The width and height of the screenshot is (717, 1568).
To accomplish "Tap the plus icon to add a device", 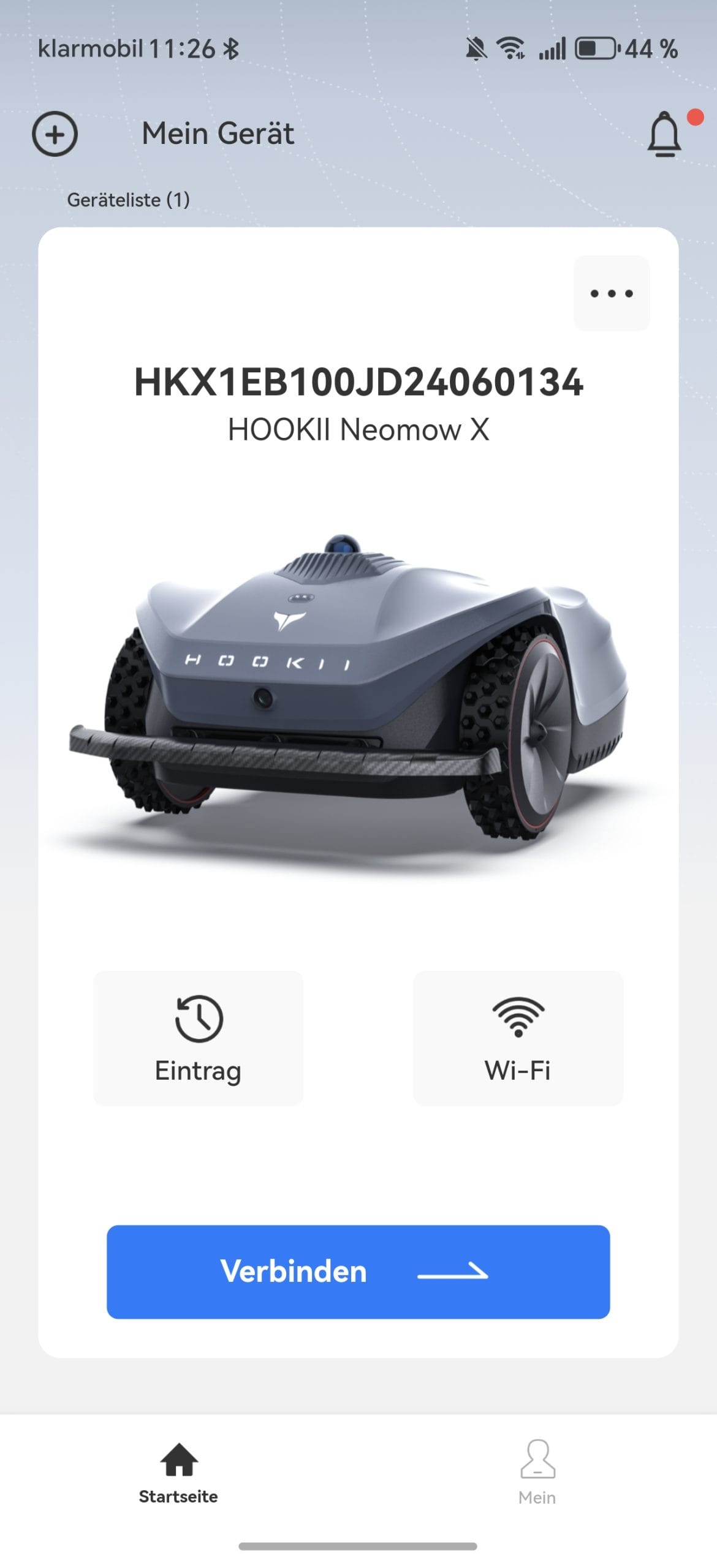I will point(55,134).
